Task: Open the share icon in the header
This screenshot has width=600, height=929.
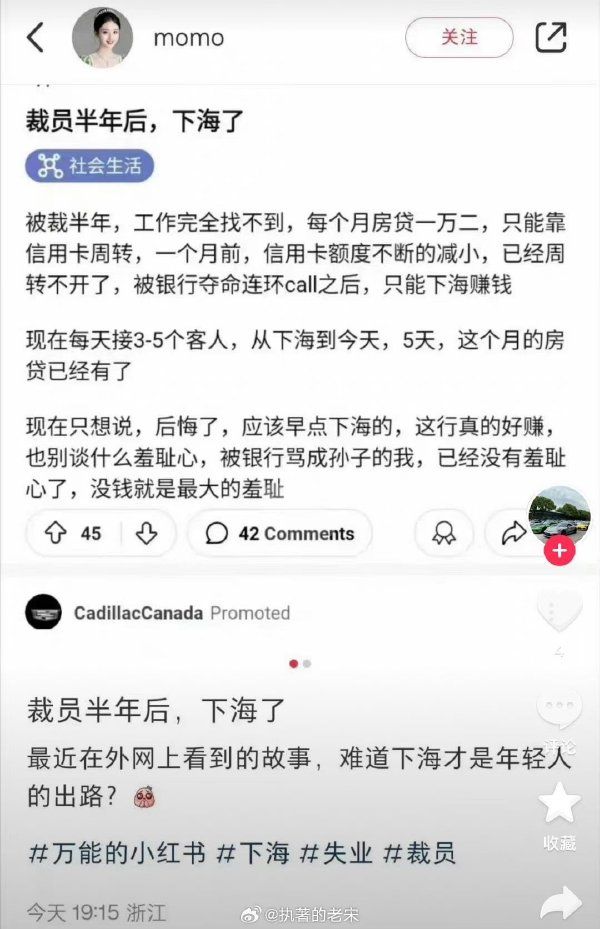Action: (x=551, y=37)
